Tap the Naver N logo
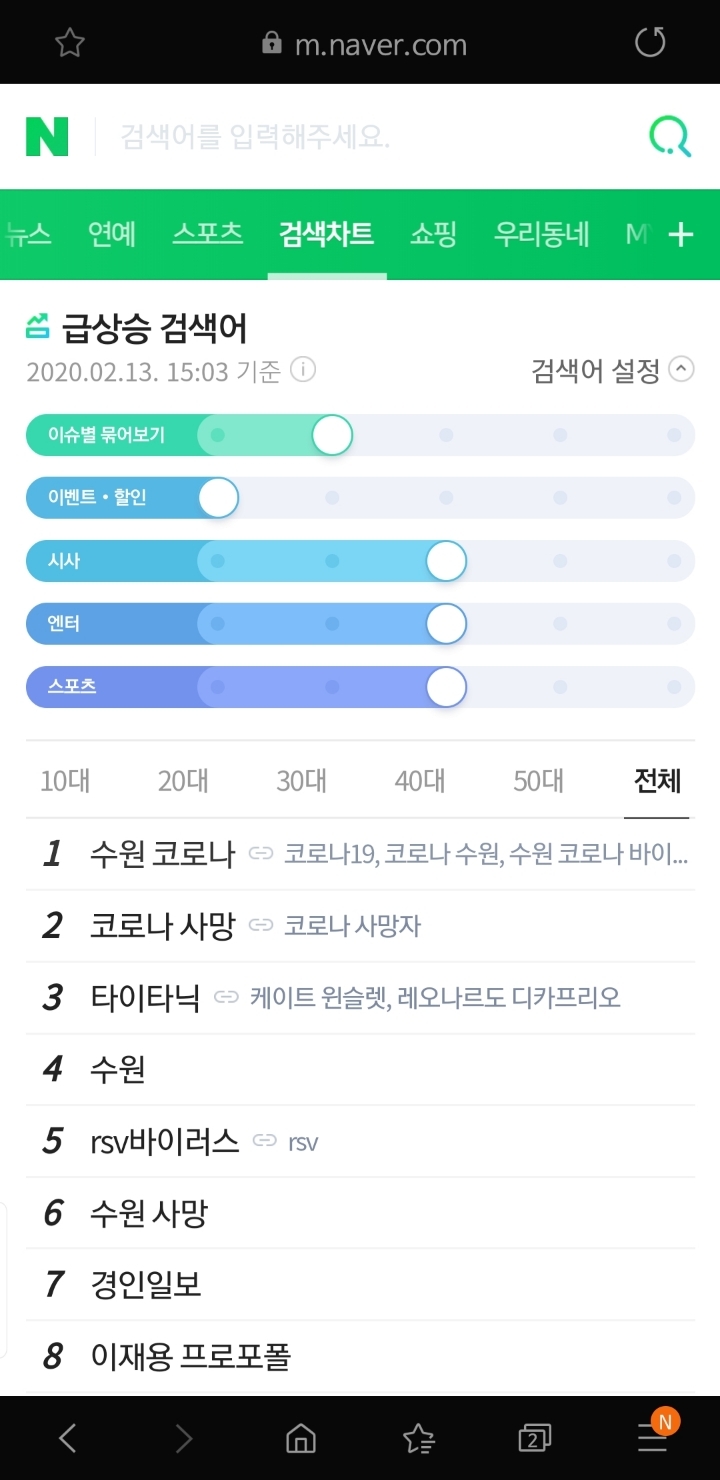The width and height of the screenshot is (720, 1480). pos(44,136)
